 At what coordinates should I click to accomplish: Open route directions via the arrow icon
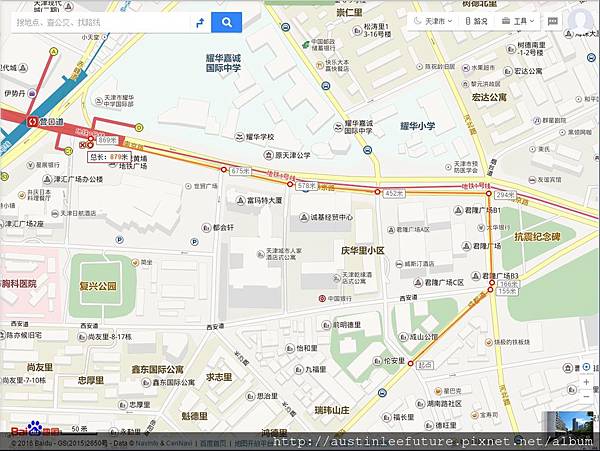tap(198, 21)
